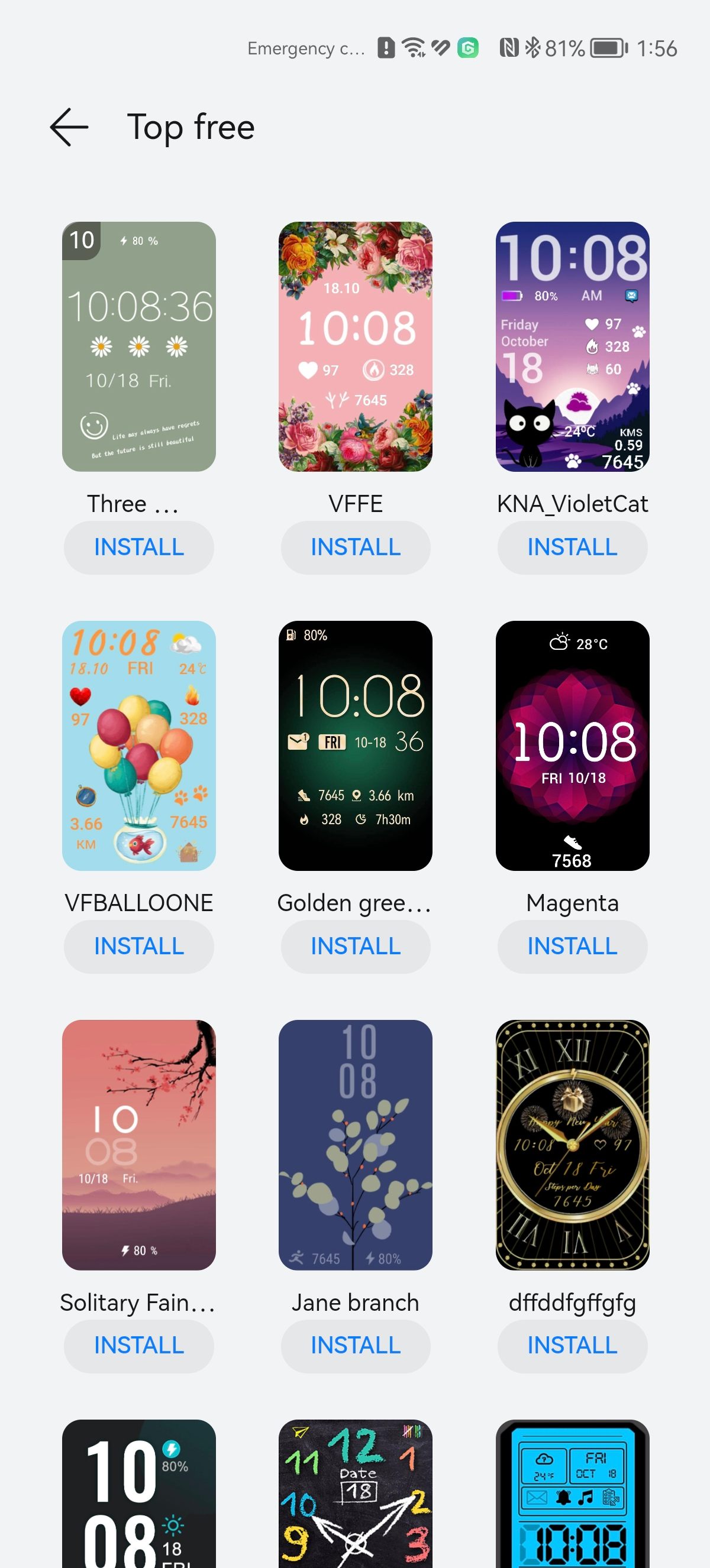This screenshot has width=710, height=1568.
Task: Open the Jane branch watch face
Action: [356, 1145]
